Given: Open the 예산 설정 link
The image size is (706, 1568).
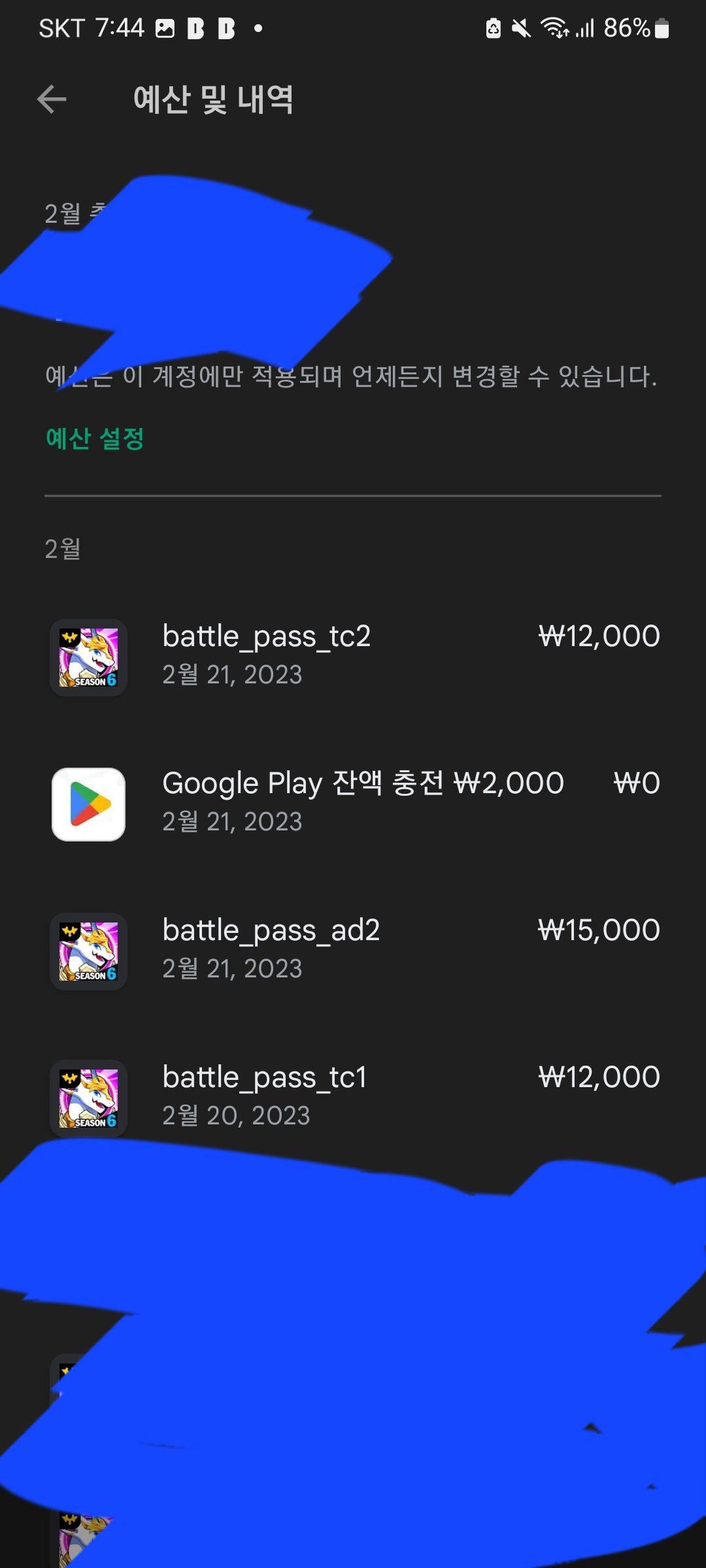Looking at the screenshot, I should (x=95, y=438).
